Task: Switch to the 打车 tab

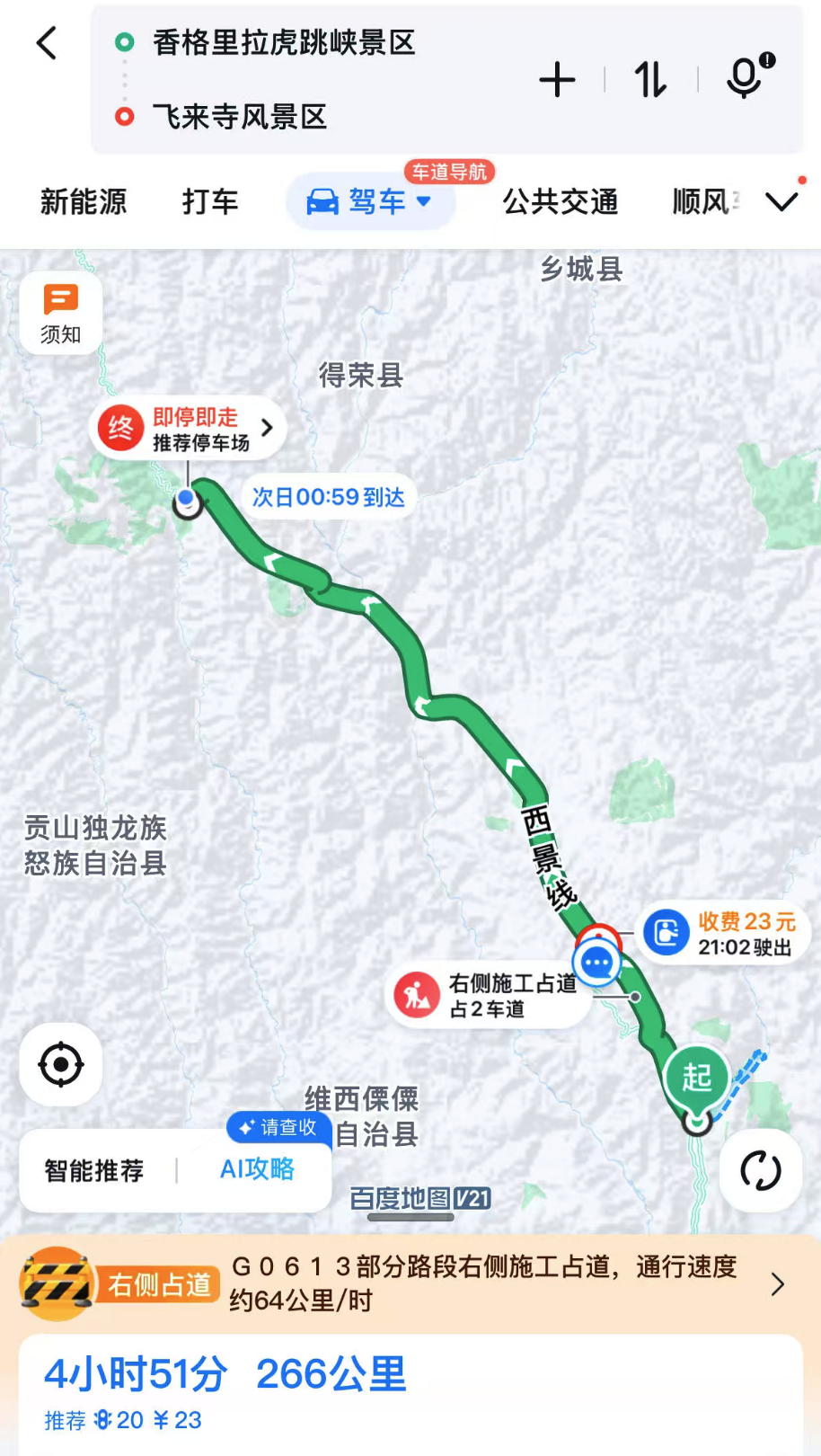Action: pyautogui.click(x=209, y=202)
